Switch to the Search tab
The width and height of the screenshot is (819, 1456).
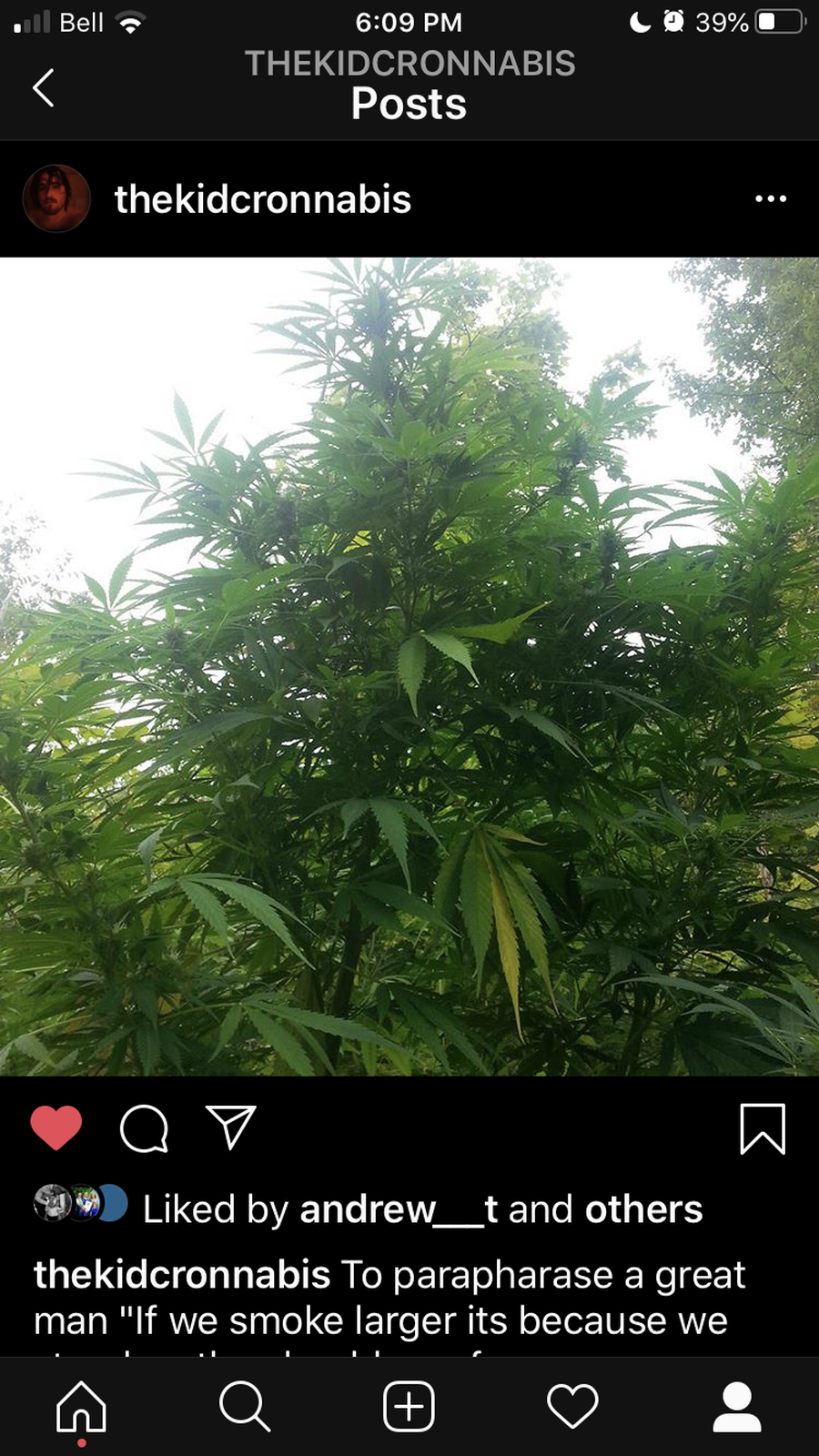pyautogui.click(x=245, y=1407)
